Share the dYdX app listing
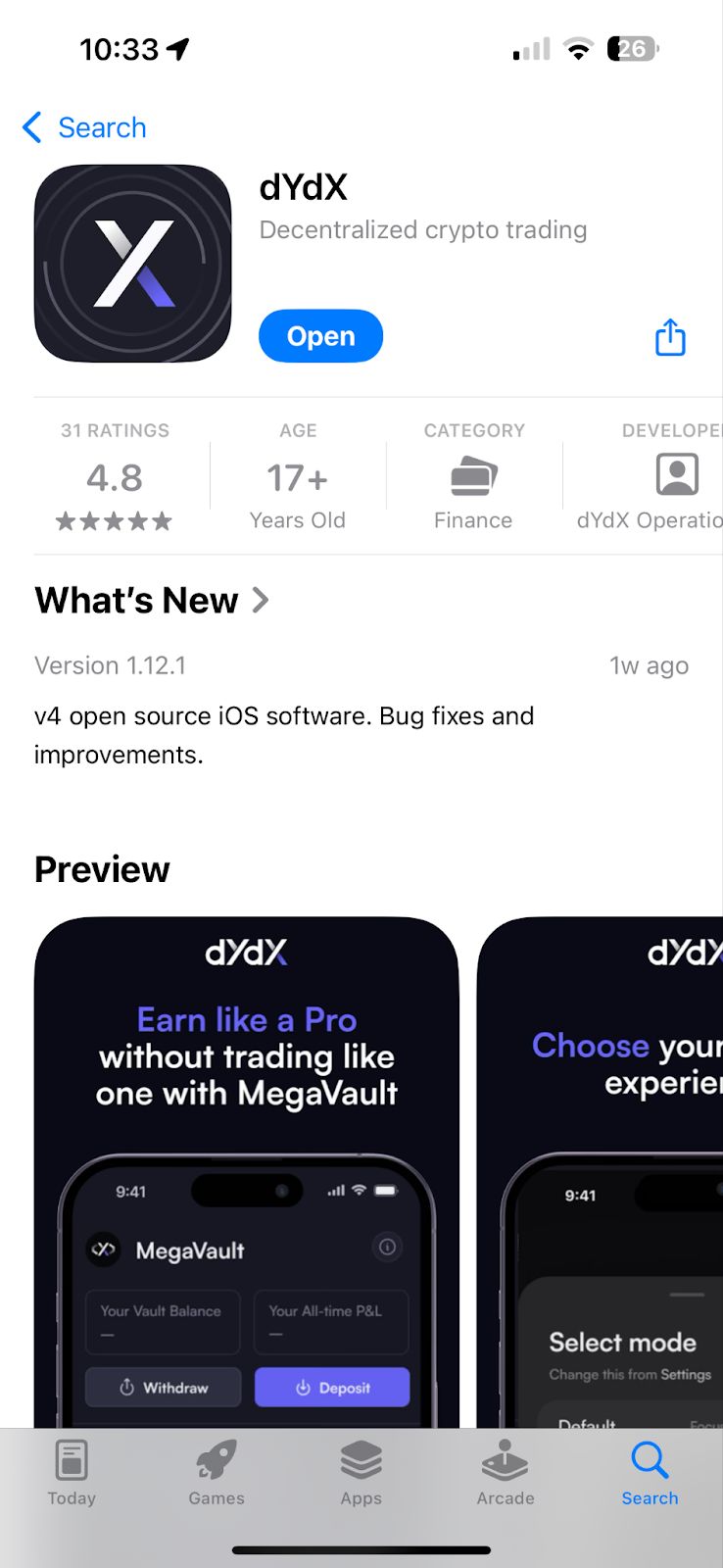The width and height of the screenshot is (723, 1568). tap(670, 337)
